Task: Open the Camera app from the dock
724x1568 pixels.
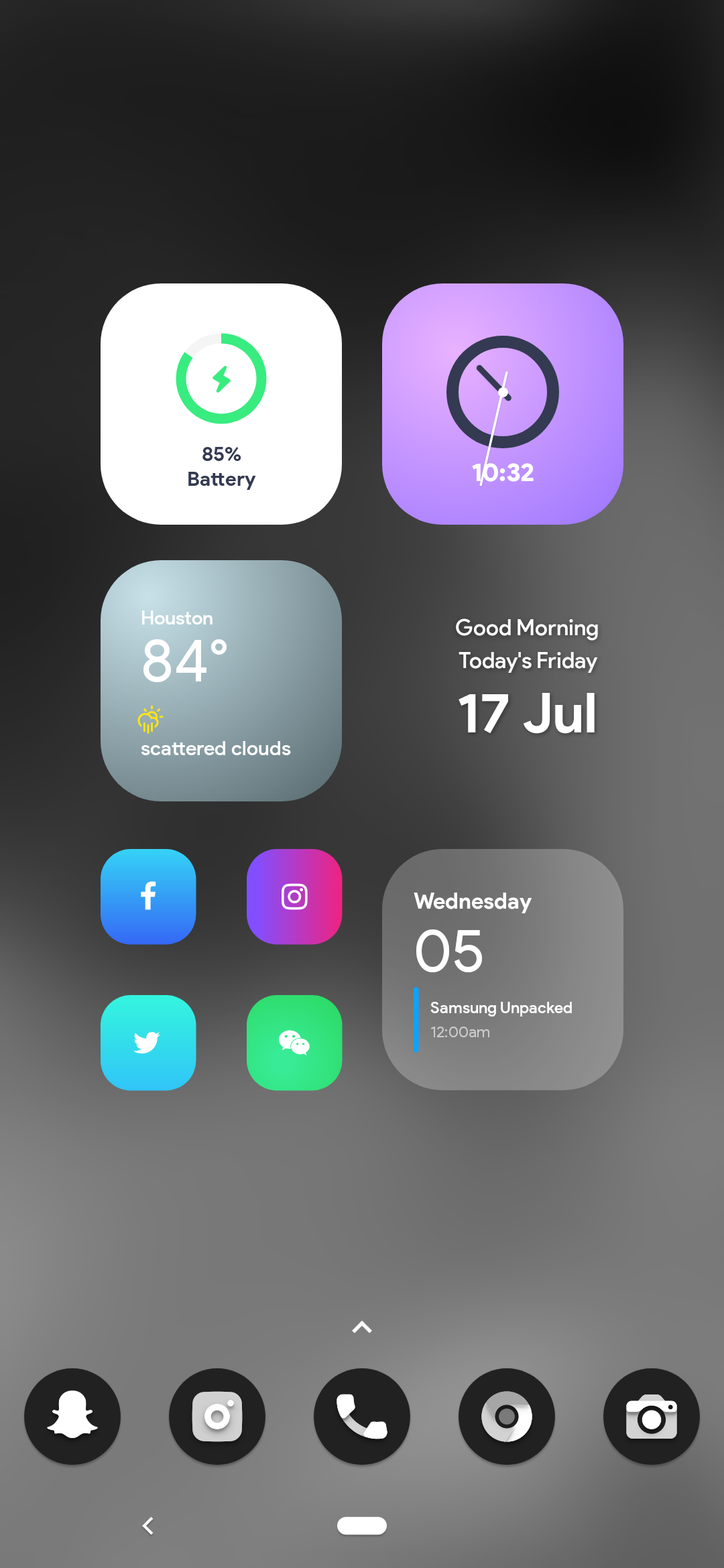Action: tap(652, 1417)
